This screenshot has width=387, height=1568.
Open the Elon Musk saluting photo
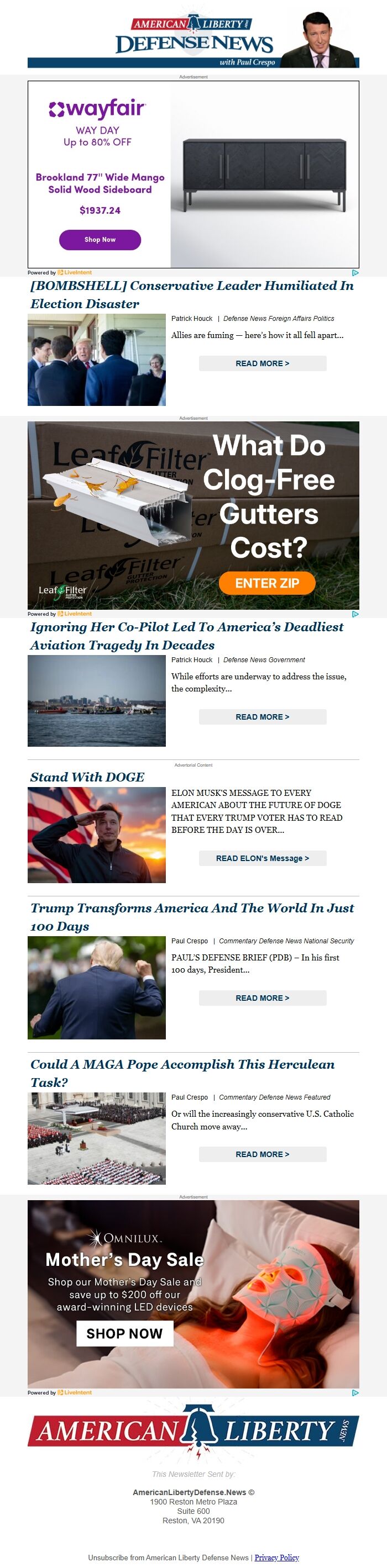point(96,835)
